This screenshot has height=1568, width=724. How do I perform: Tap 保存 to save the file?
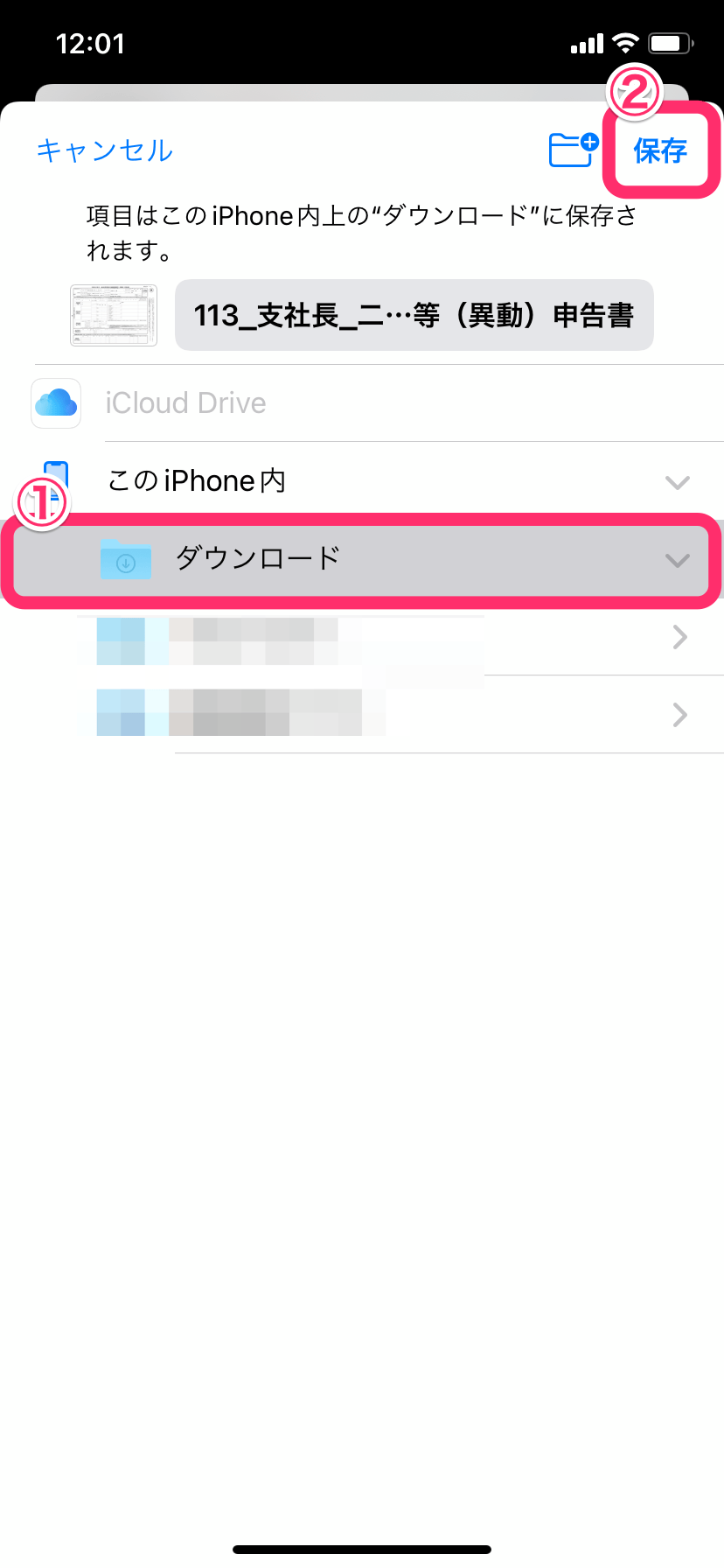(660, 150)
